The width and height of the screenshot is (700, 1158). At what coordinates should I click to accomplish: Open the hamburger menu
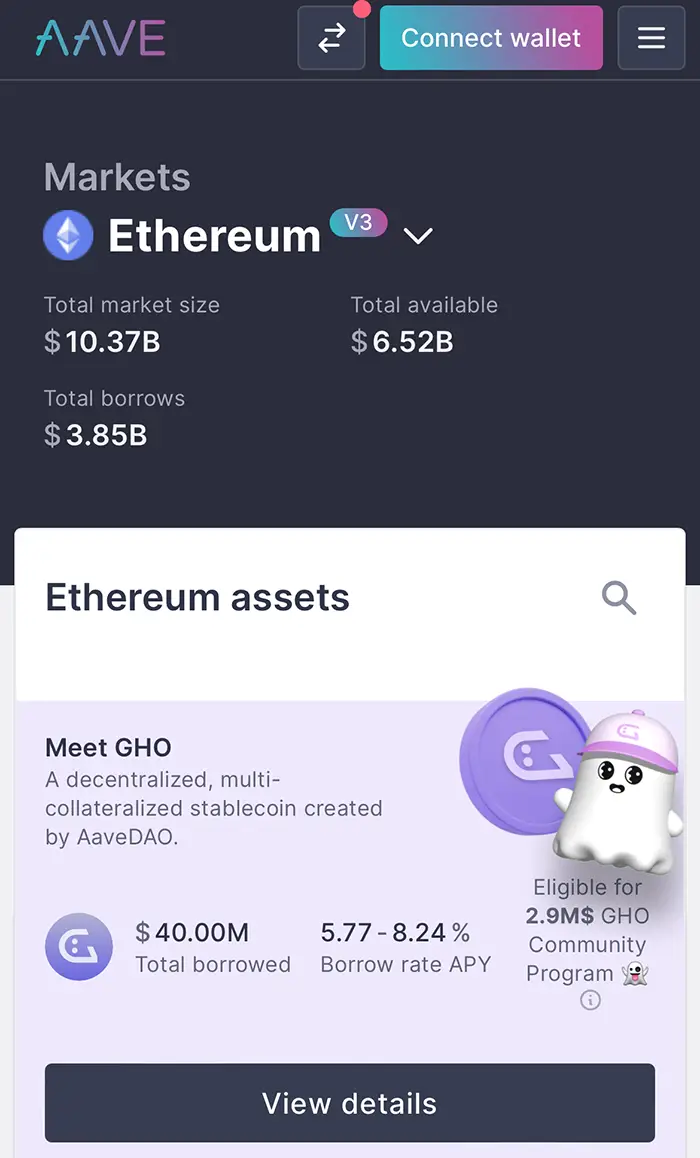(x=651, y=38)
